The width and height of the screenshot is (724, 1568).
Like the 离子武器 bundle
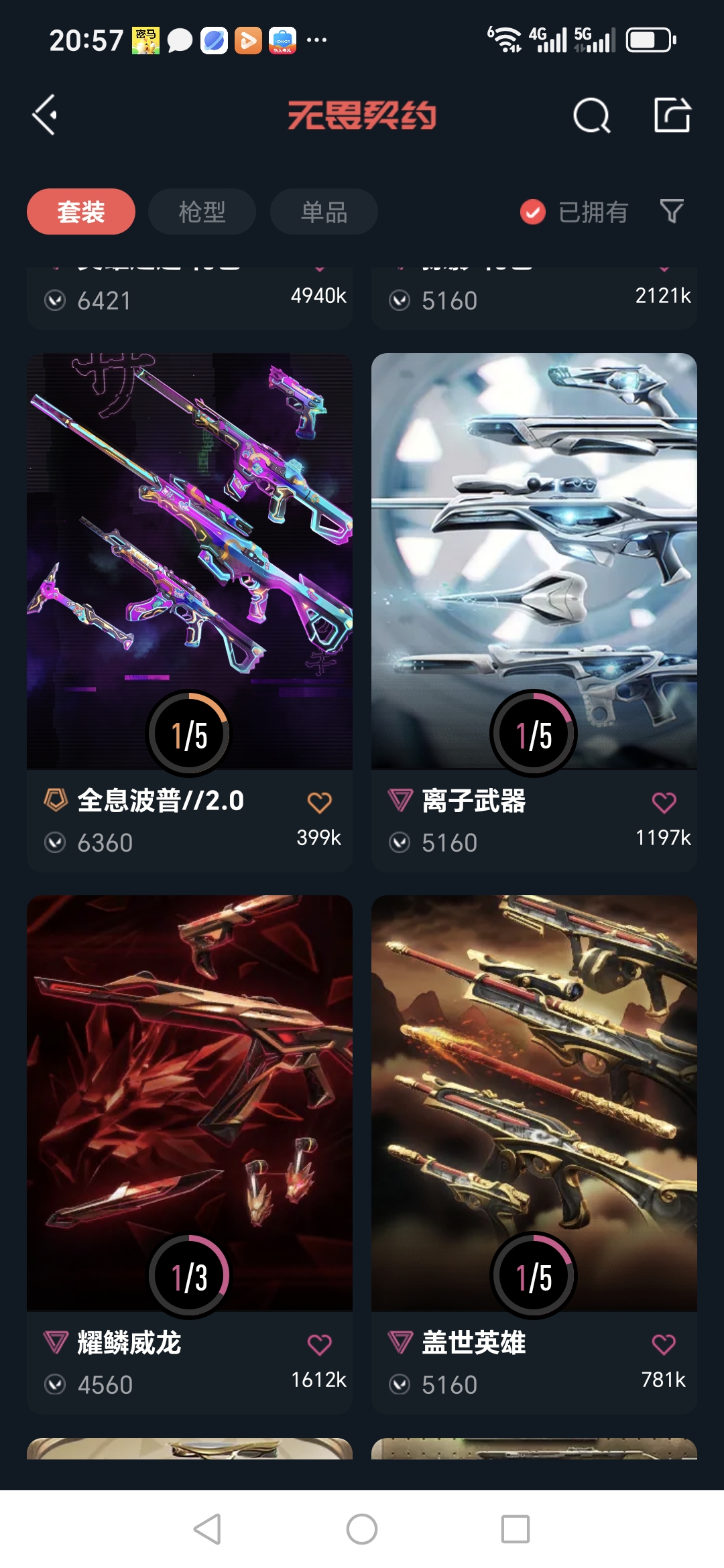click(x=664, y=802)
